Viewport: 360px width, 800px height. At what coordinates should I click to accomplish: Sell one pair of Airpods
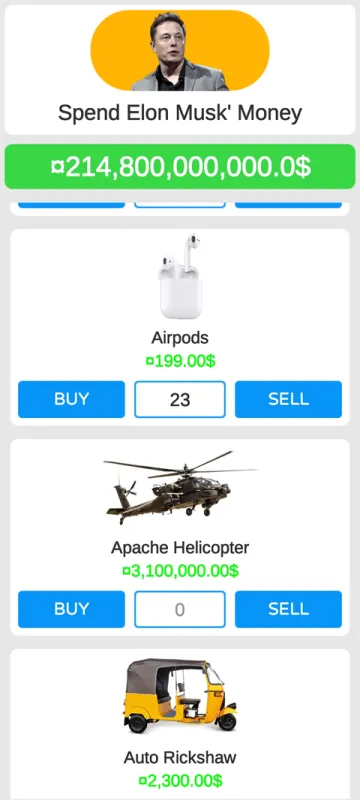288,399
